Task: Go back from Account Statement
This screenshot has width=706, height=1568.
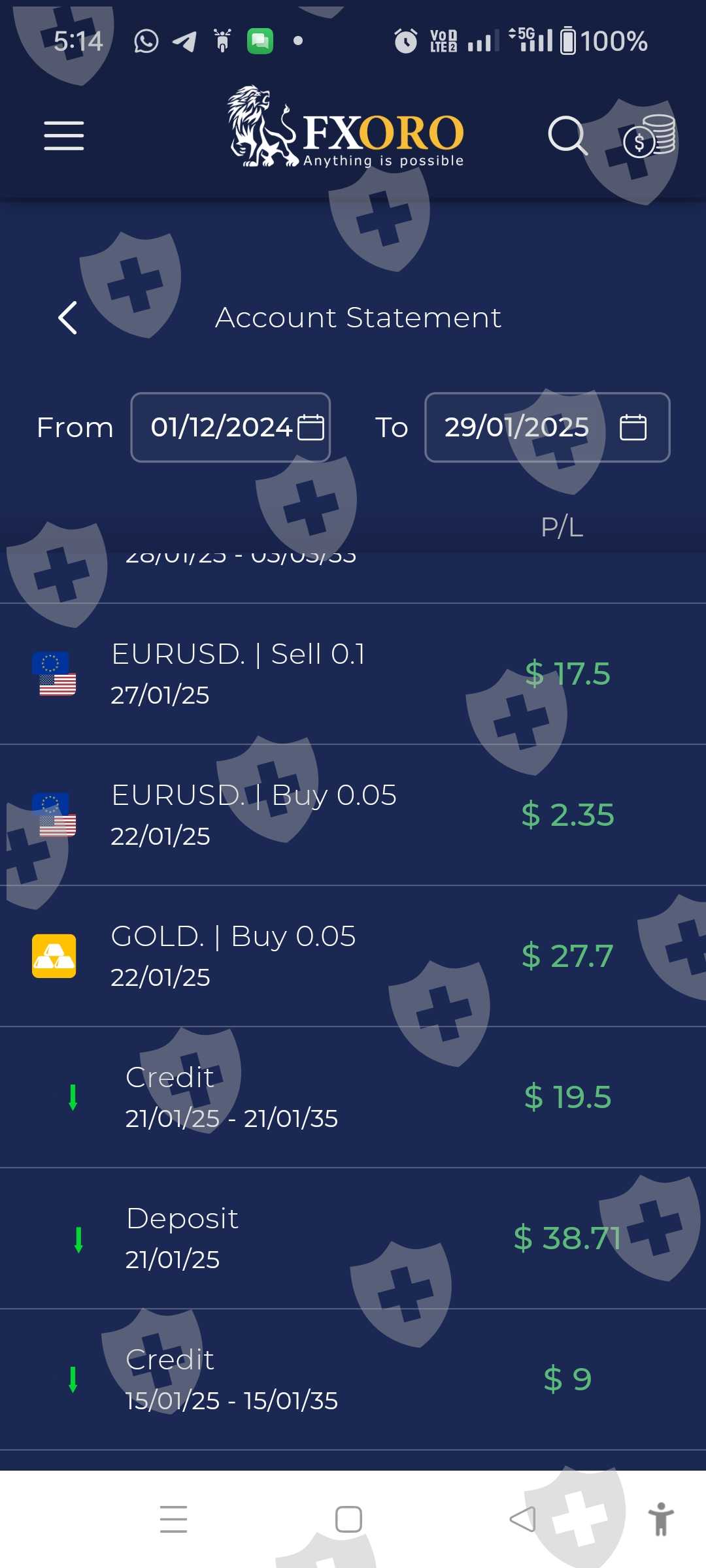Action: tap(68, 318)
